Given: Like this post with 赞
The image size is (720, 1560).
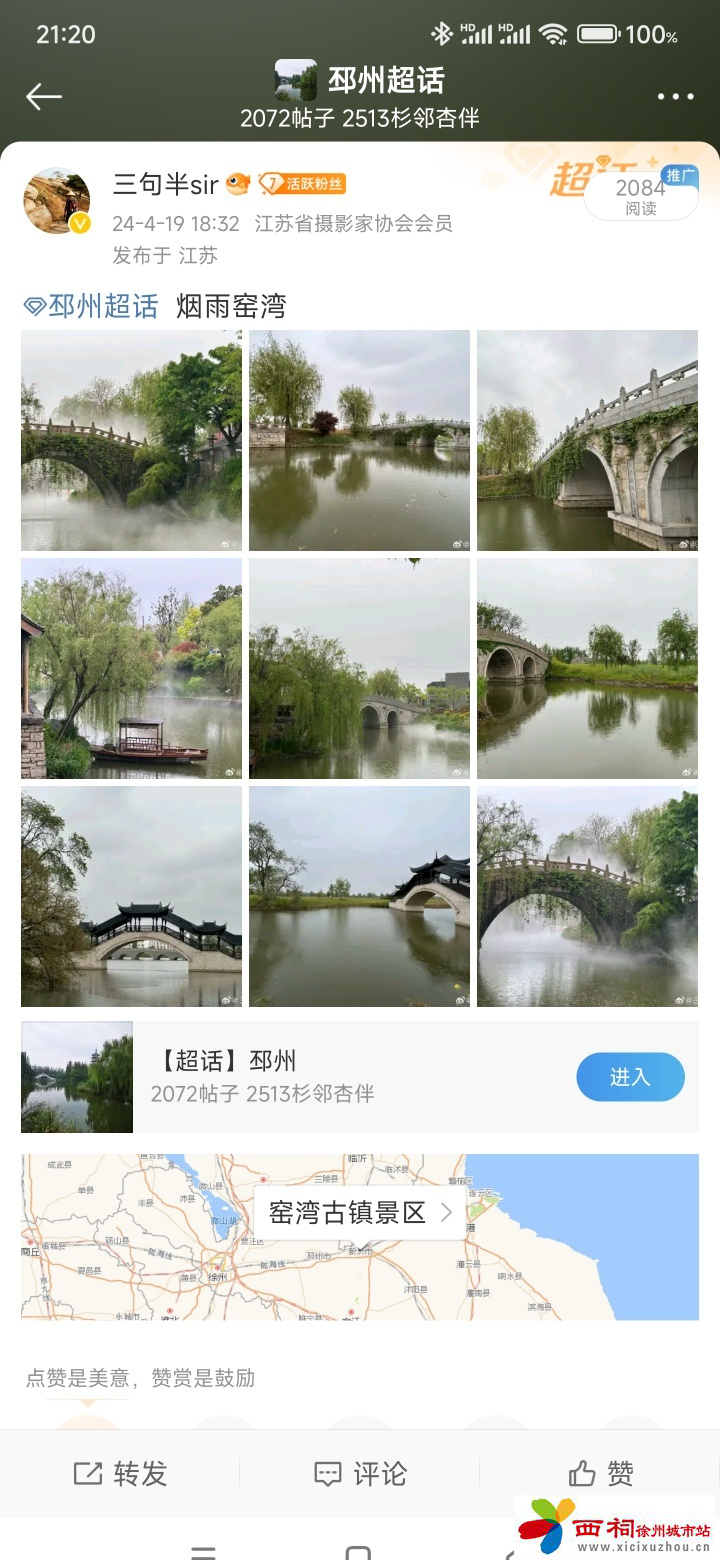Looking at the screenshot, I should click(x=600, y=1473).
